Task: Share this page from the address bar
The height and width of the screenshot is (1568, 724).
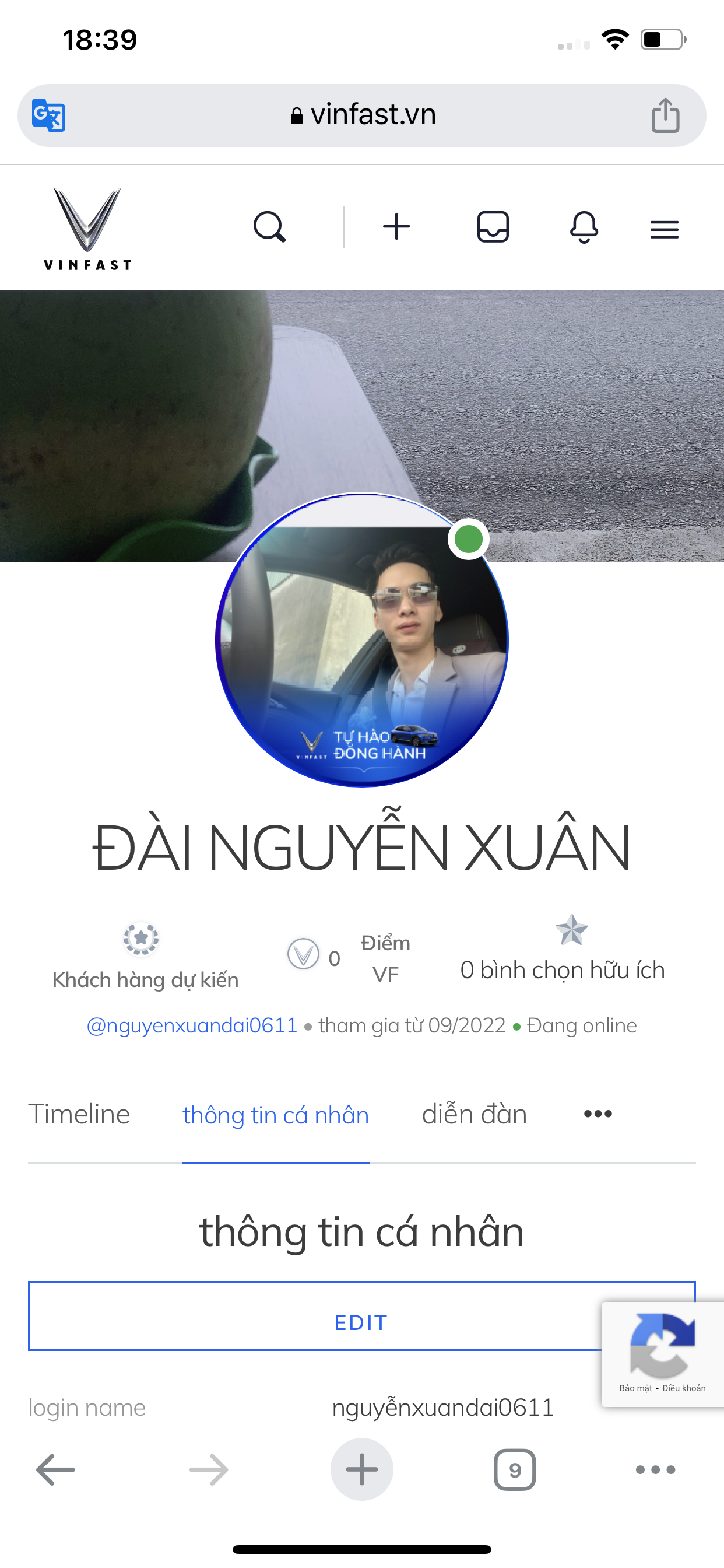Action: click(x=665, y=115)
